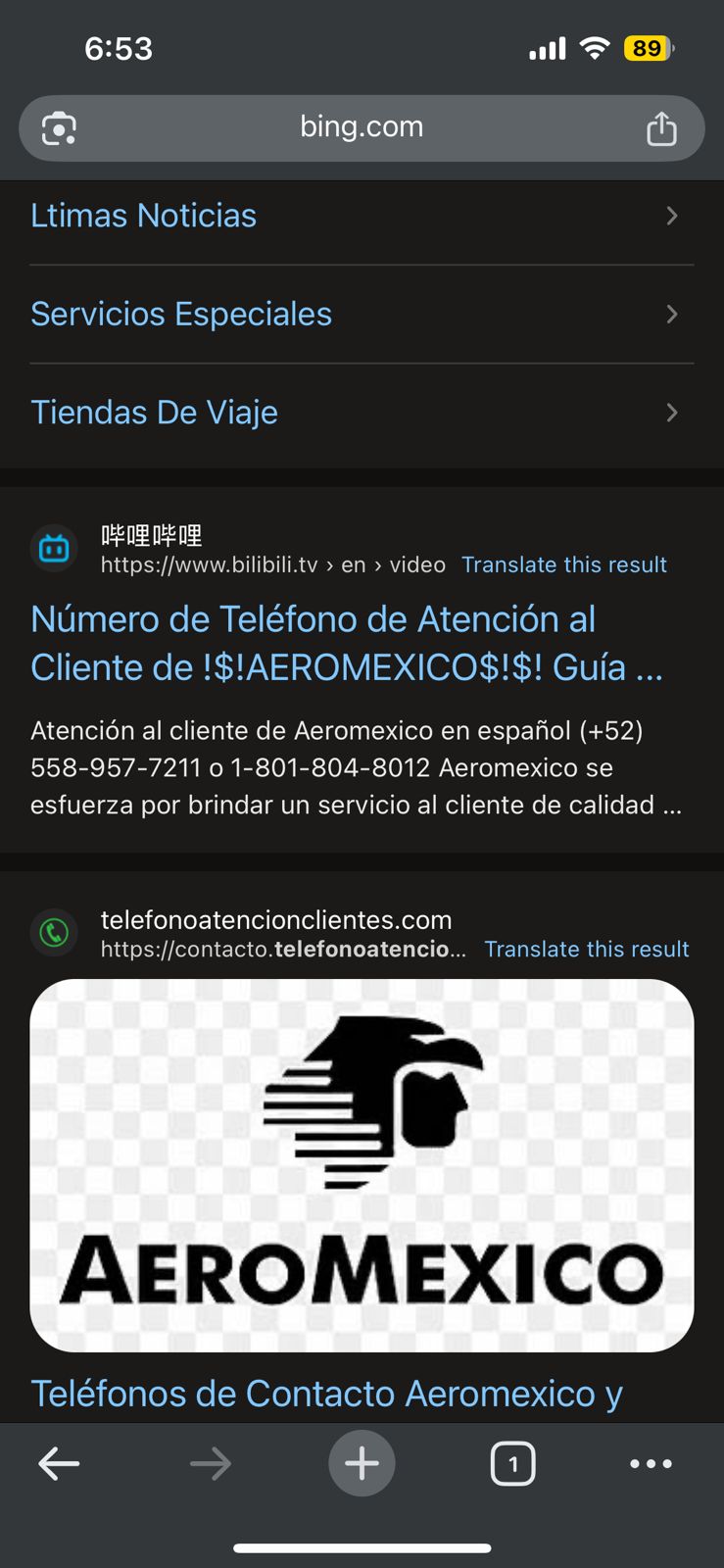
Task: Tap Translate this result for telefonoatencionclientes.com
Action: [x=587, y=949]
